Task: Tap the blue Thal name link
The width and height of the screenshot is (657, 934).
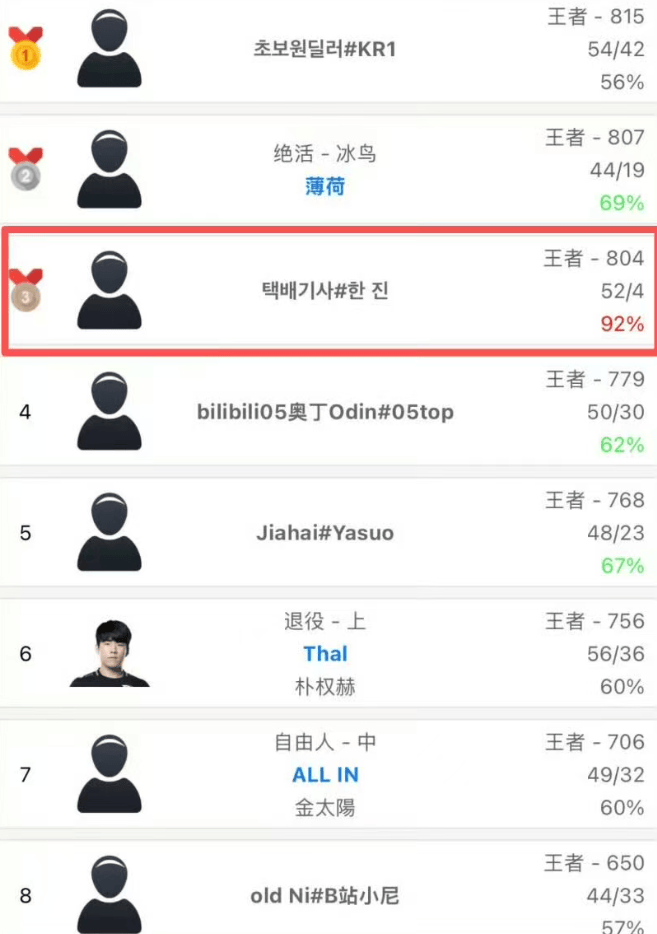Action: [325, 654]
